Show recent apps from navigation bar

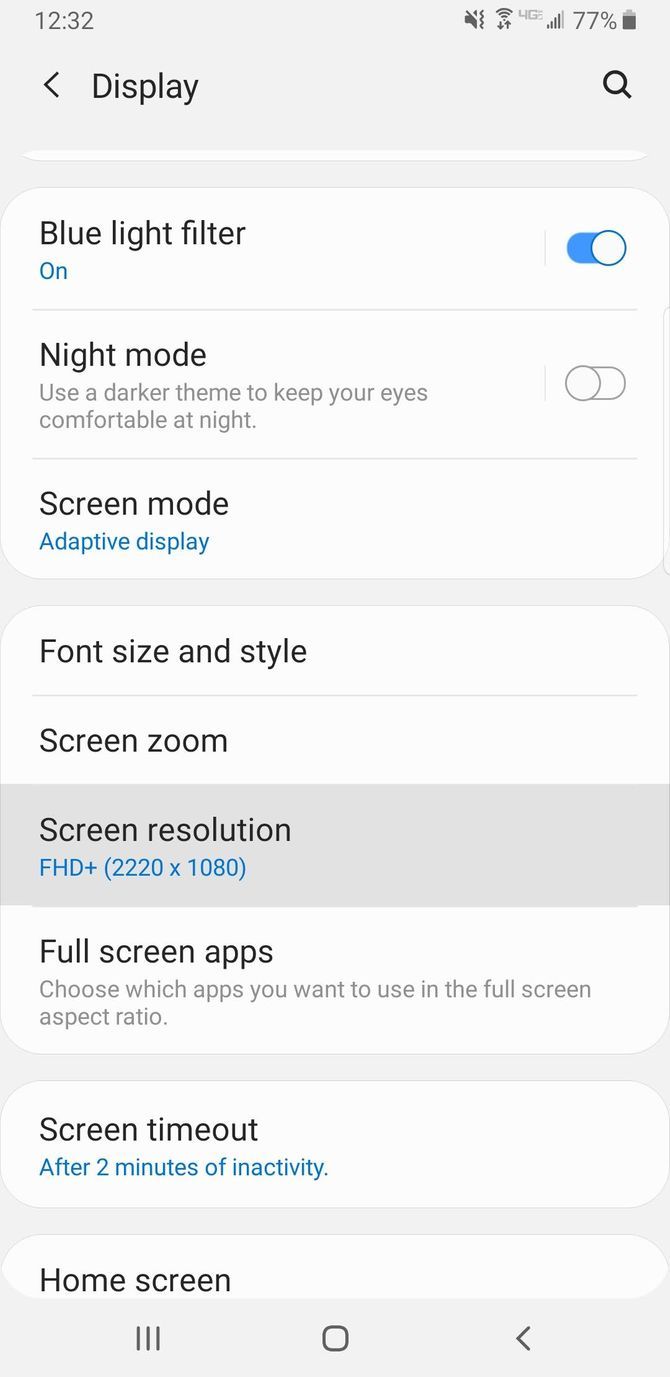coord(148,1338)
